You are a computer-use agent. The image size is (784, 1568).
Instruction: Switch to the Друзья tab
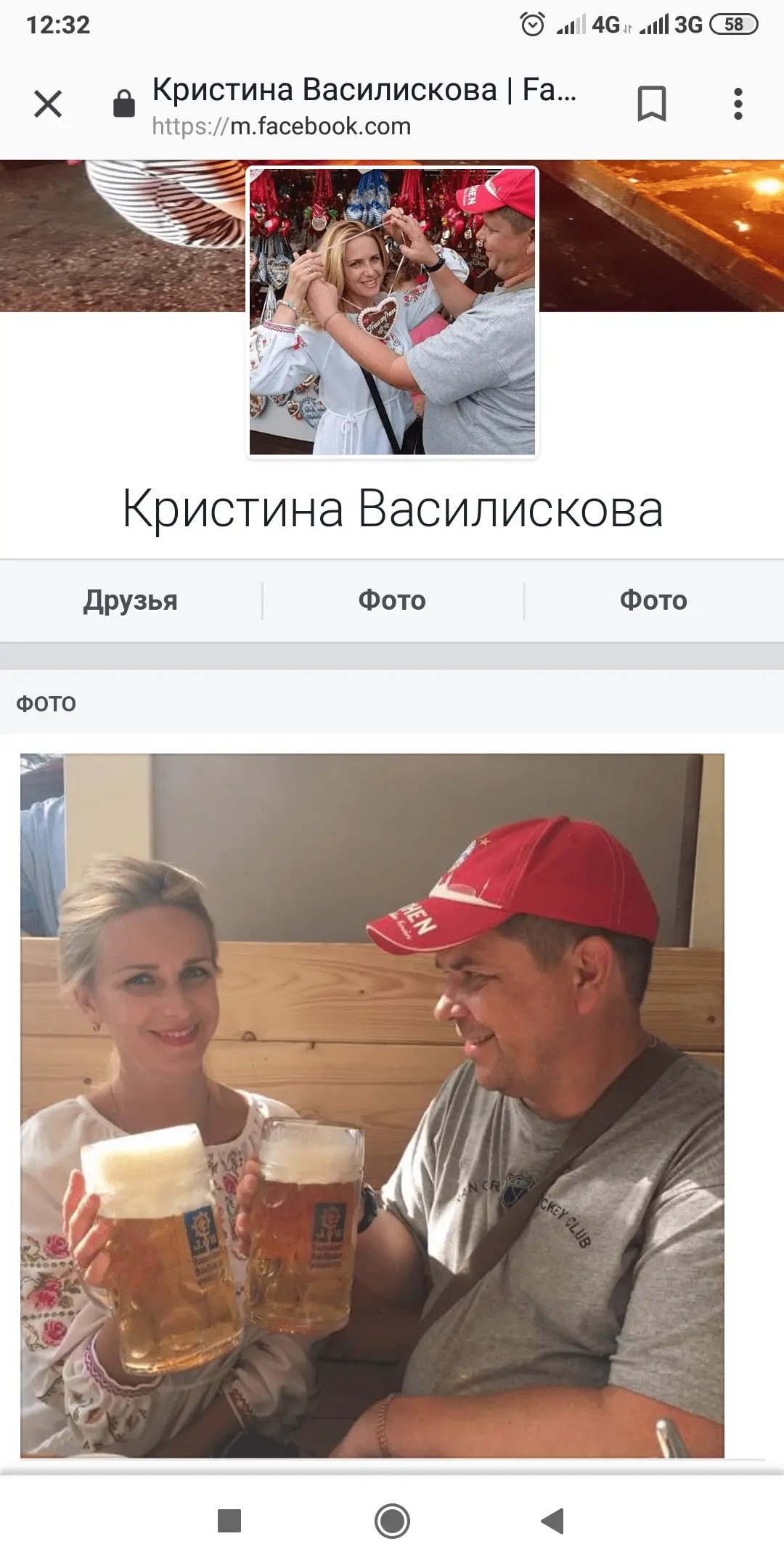131,600
